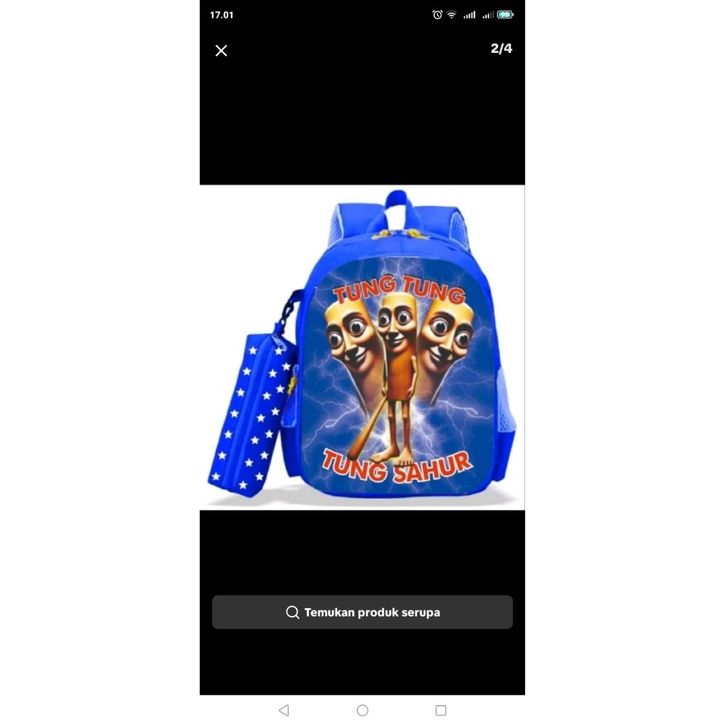Return to the home screen
The image size is (726, 726).
pos(362,710)
